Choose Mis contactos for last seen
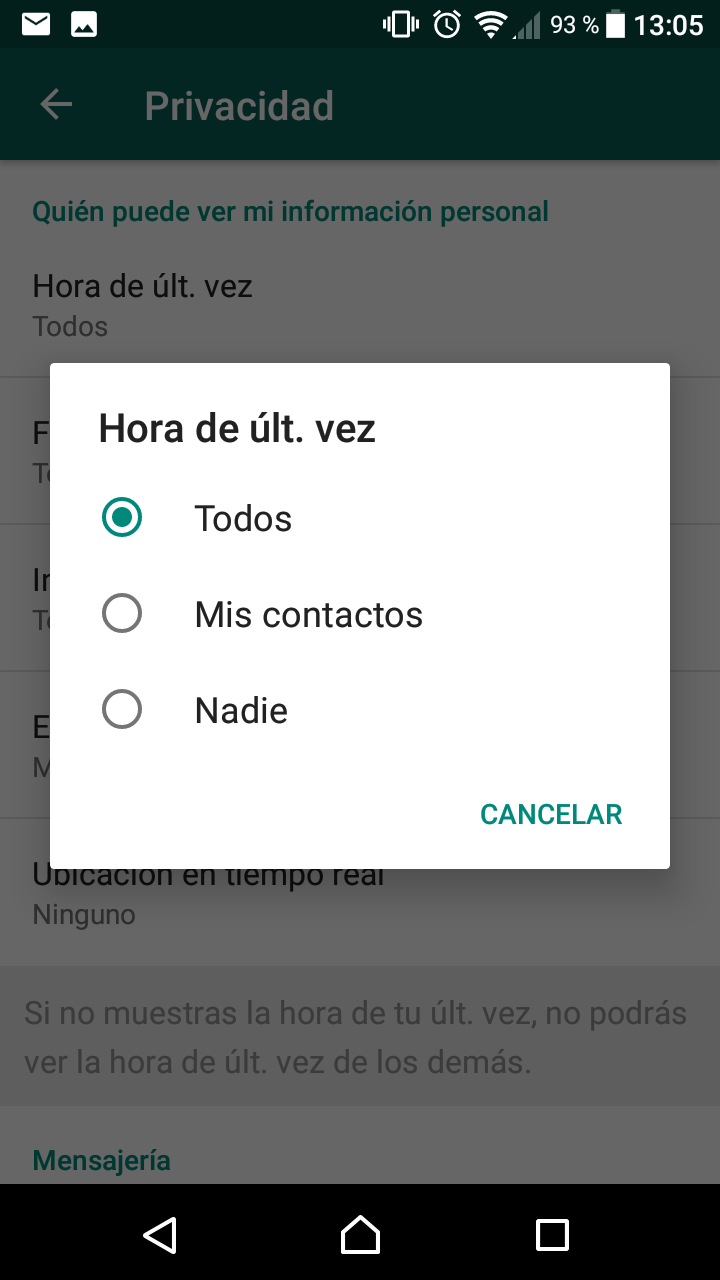This screenshot has width=720, height=1280. pyautogui.click(x=360, y=614)
